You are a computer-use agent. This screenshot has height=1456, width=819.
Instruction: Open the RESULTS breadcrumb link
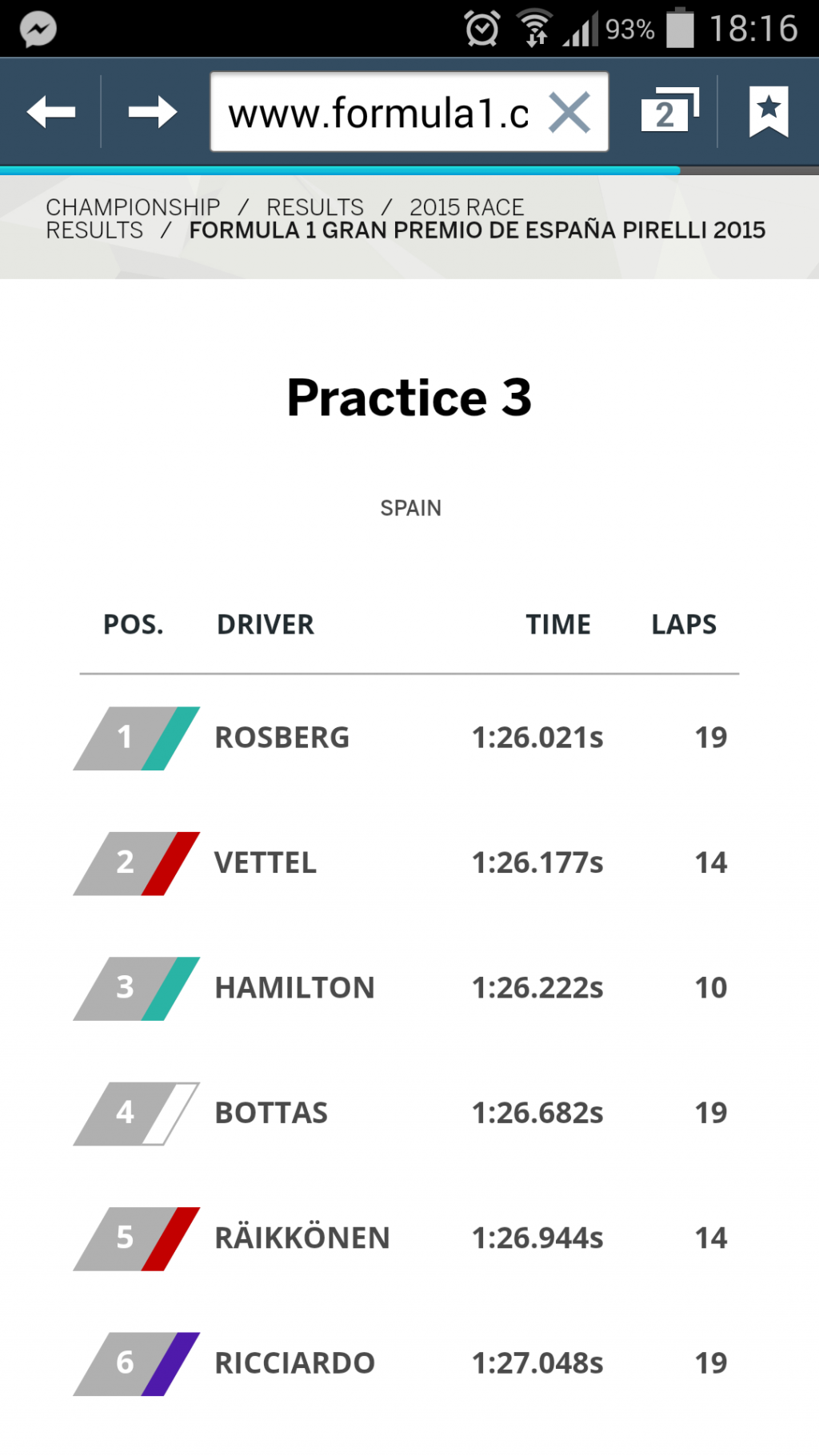[x=315, y=207]
